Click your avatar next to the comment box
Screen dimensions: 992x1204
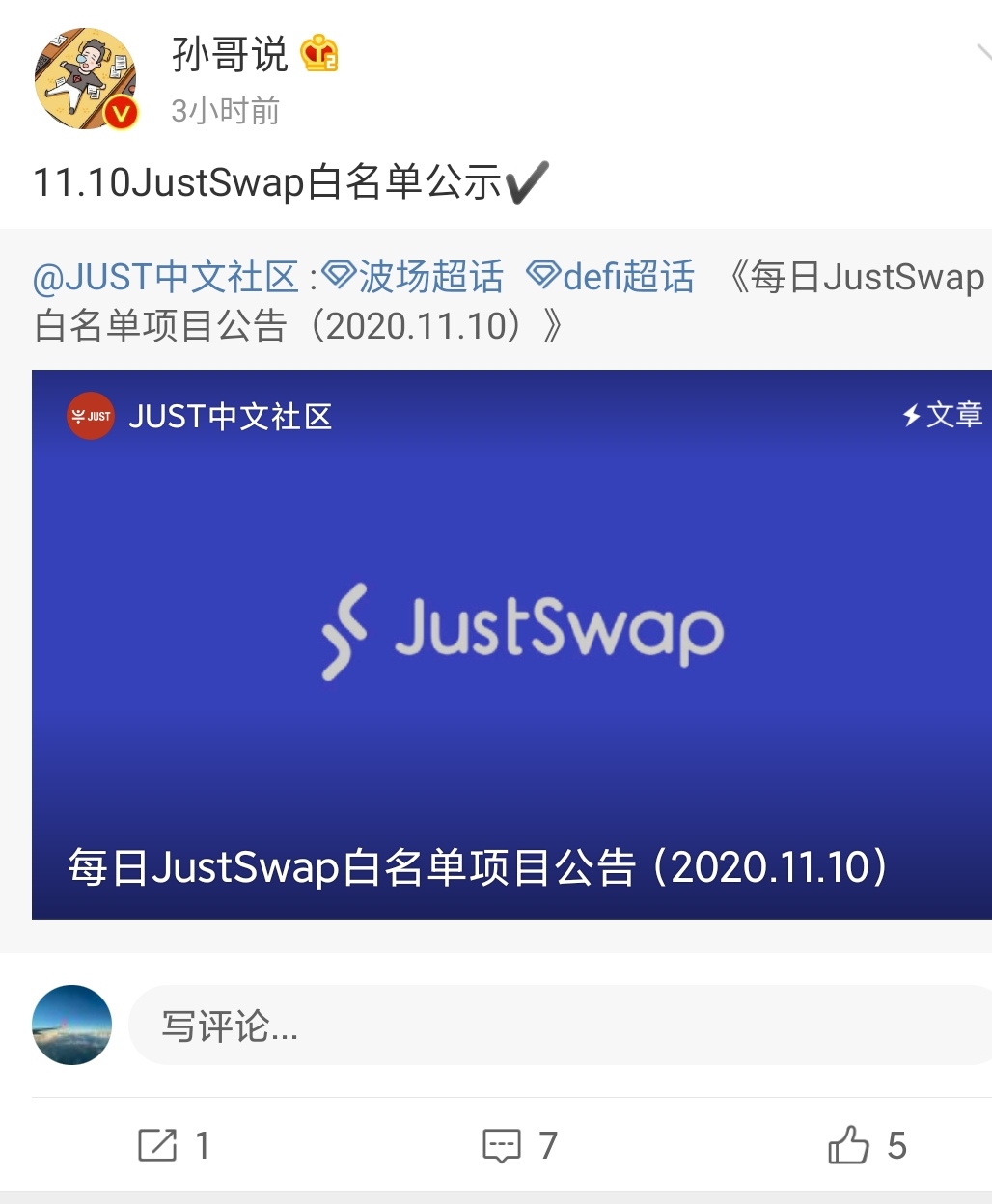pyautogui.click(x=72, y=1025)
